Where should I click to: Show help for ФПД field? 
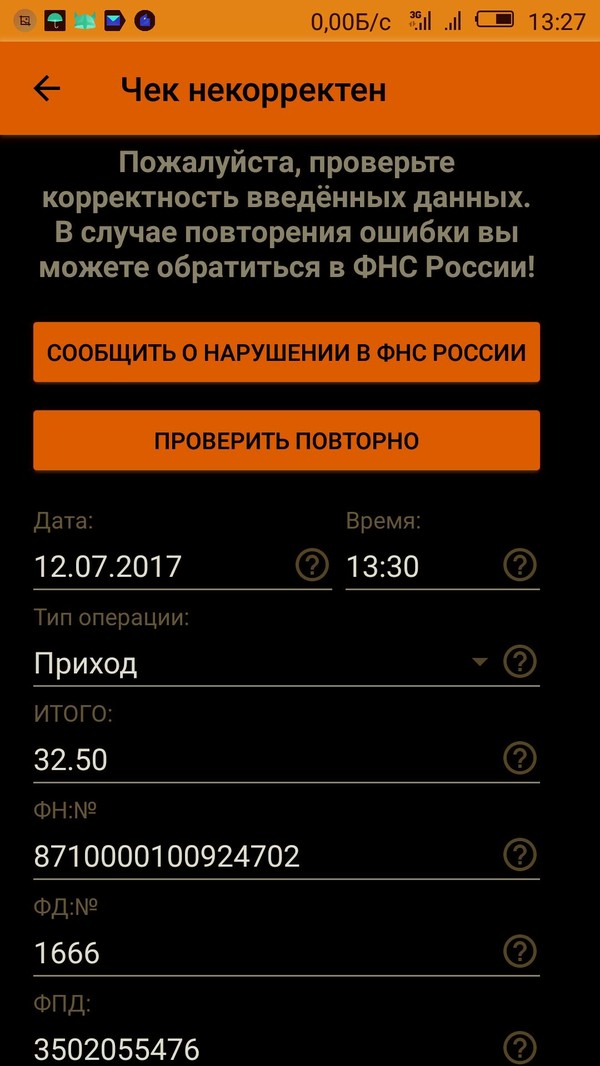pyautogui.click(x=519, y=1047)
